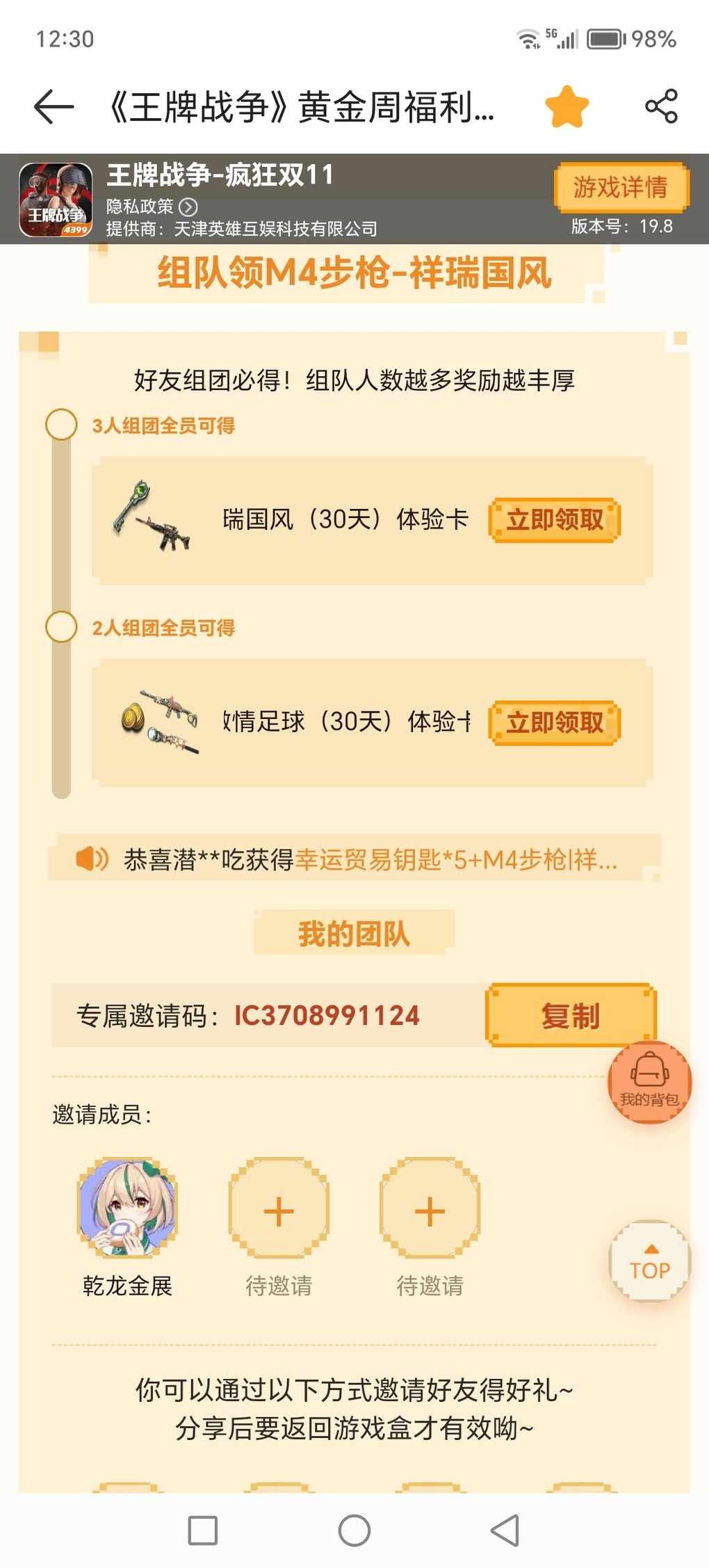Viewport: 709px width, 1568px height.
Task: Jump to top with the TOP button
Action: click(x=649, y=1261)
